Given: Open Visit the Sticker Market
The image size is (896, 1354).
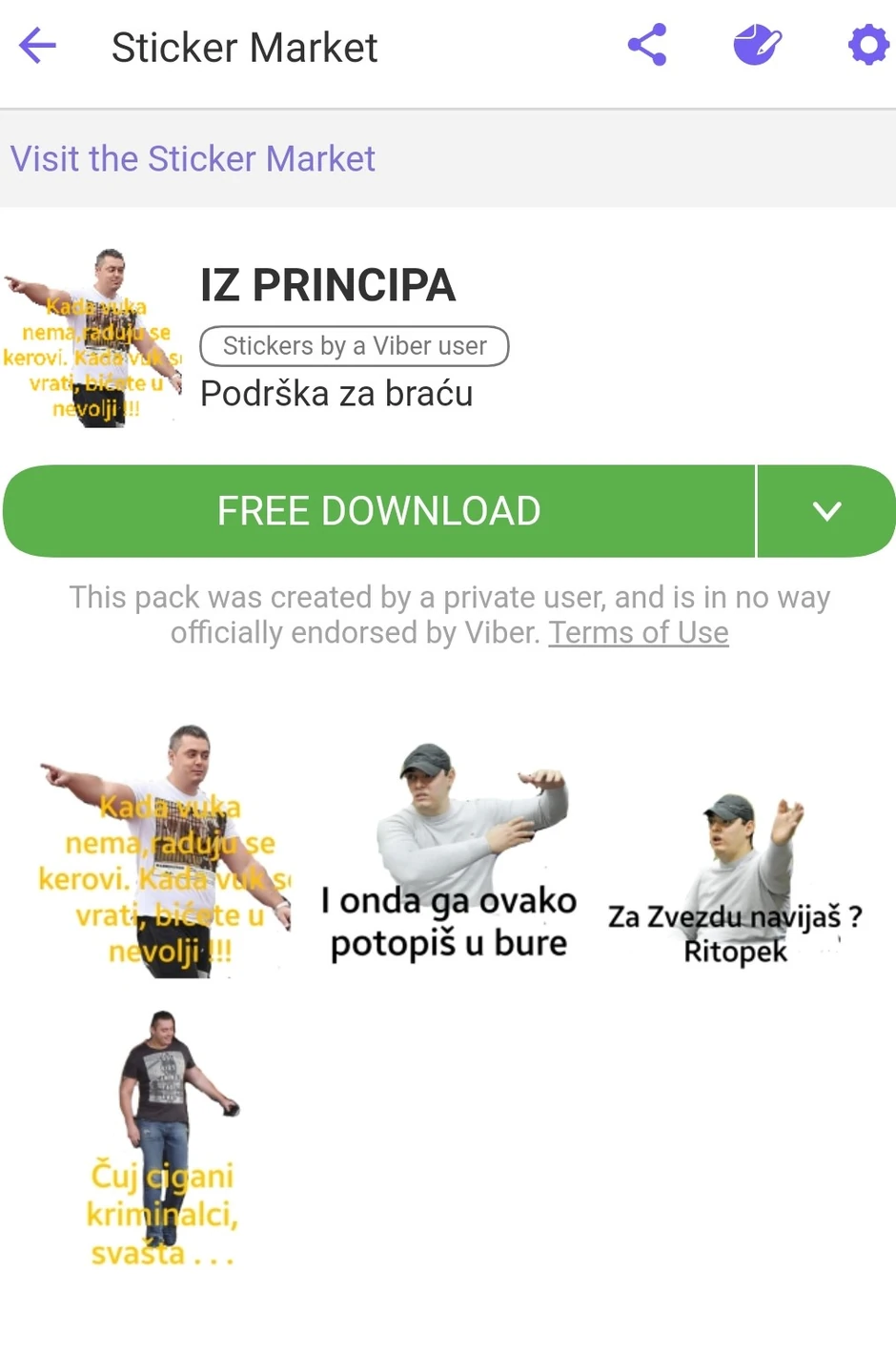Looking at the screenshot, I should coord(192,158).
